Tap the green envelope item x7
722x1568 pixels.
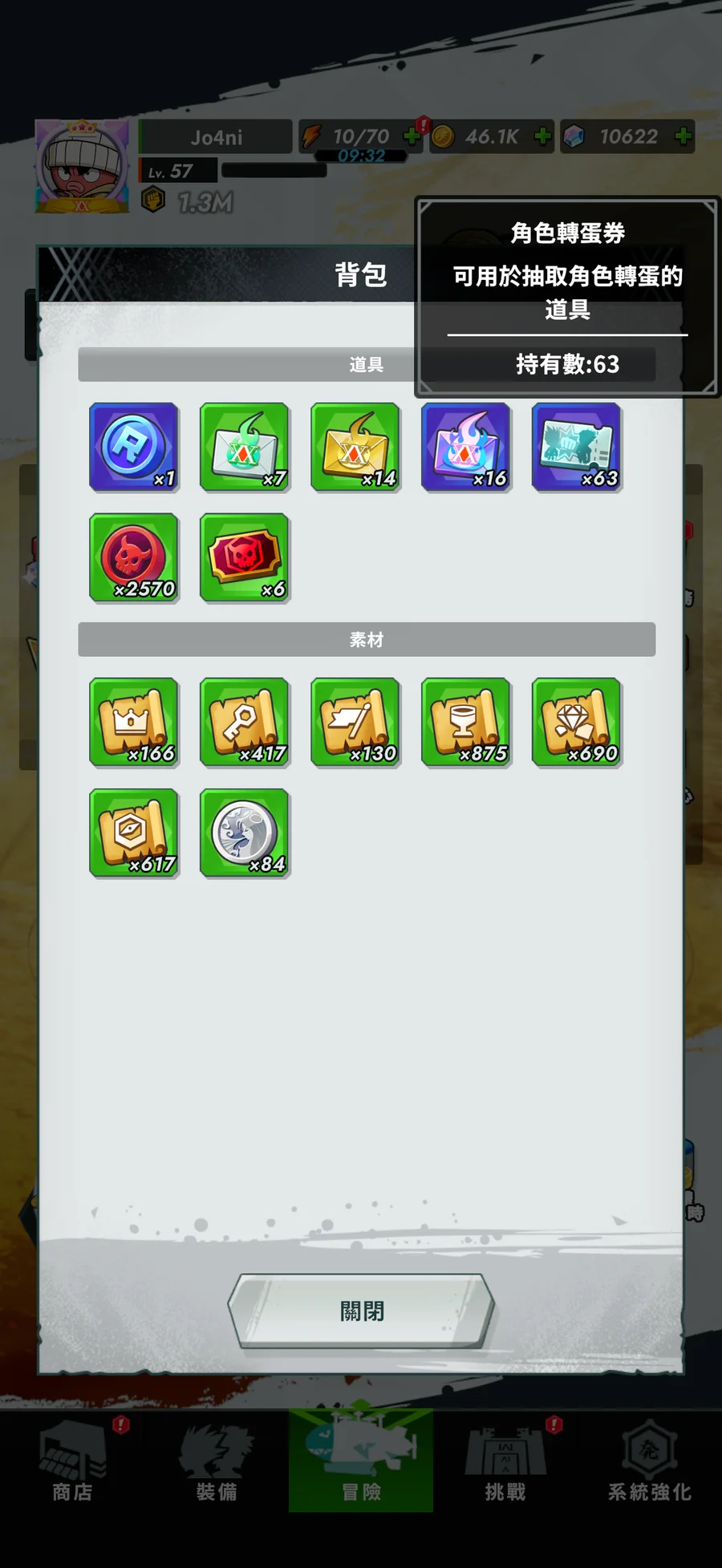pos(245,447)
